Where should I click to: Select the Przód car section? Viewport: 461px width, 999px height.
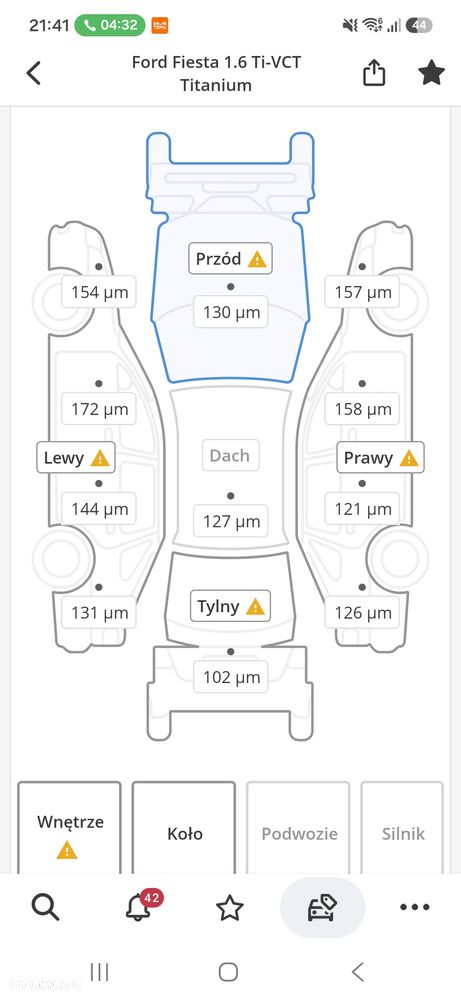pos(230,259)
